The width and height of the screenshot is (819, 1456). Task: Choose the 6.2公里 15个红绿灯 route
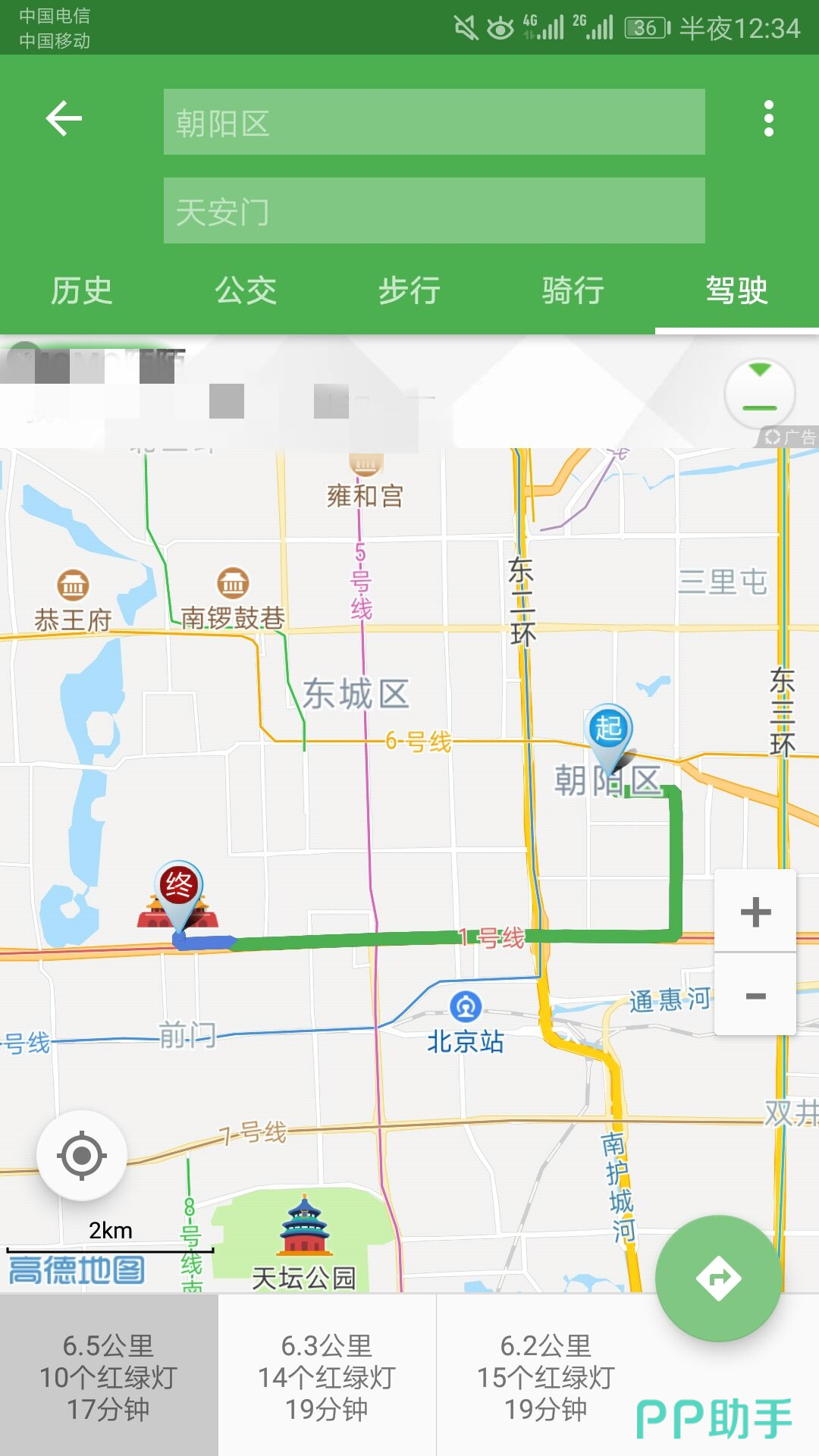point(545,1376)
